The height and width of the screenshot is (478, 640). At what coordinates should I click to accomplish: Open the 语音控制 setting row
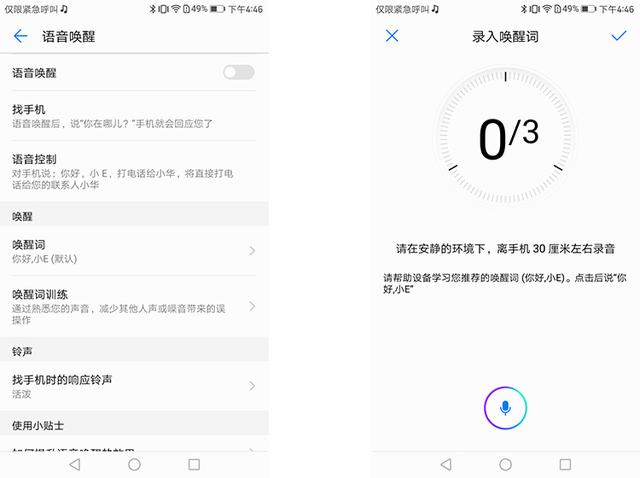(134, 166)
